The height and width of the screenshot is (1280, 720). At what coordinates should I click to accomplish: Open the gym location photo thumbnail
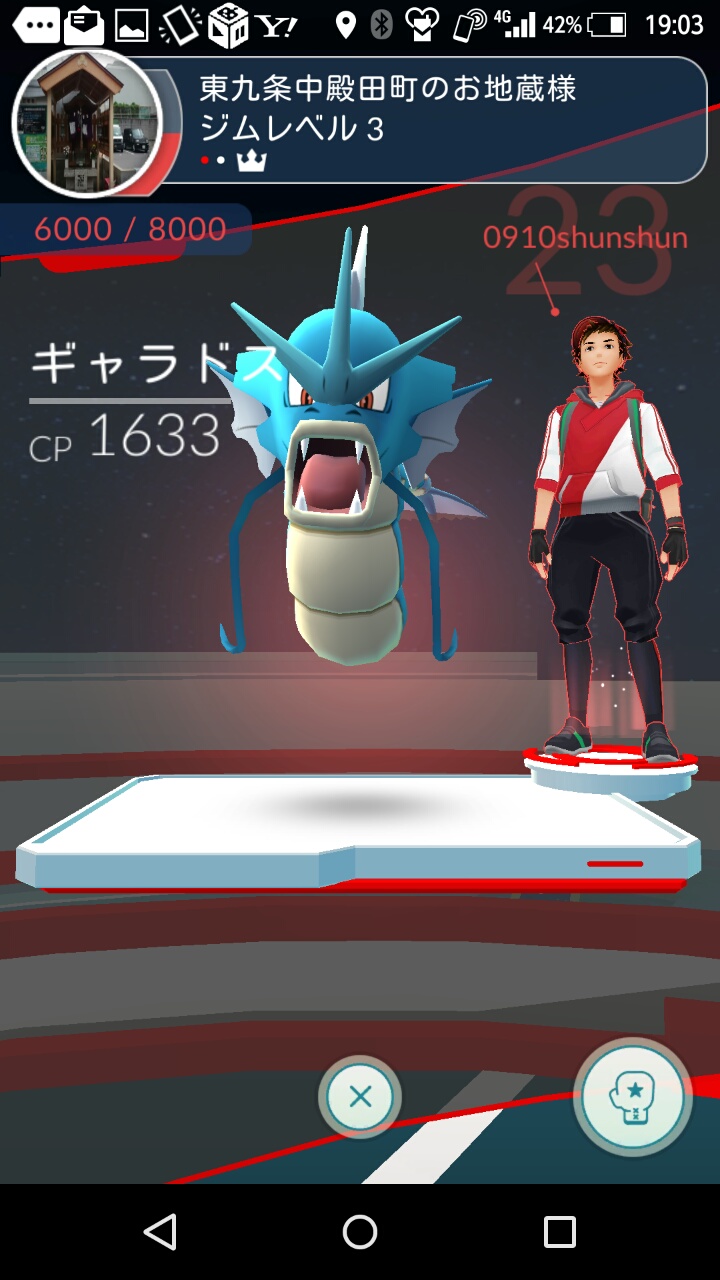point(87,121)
